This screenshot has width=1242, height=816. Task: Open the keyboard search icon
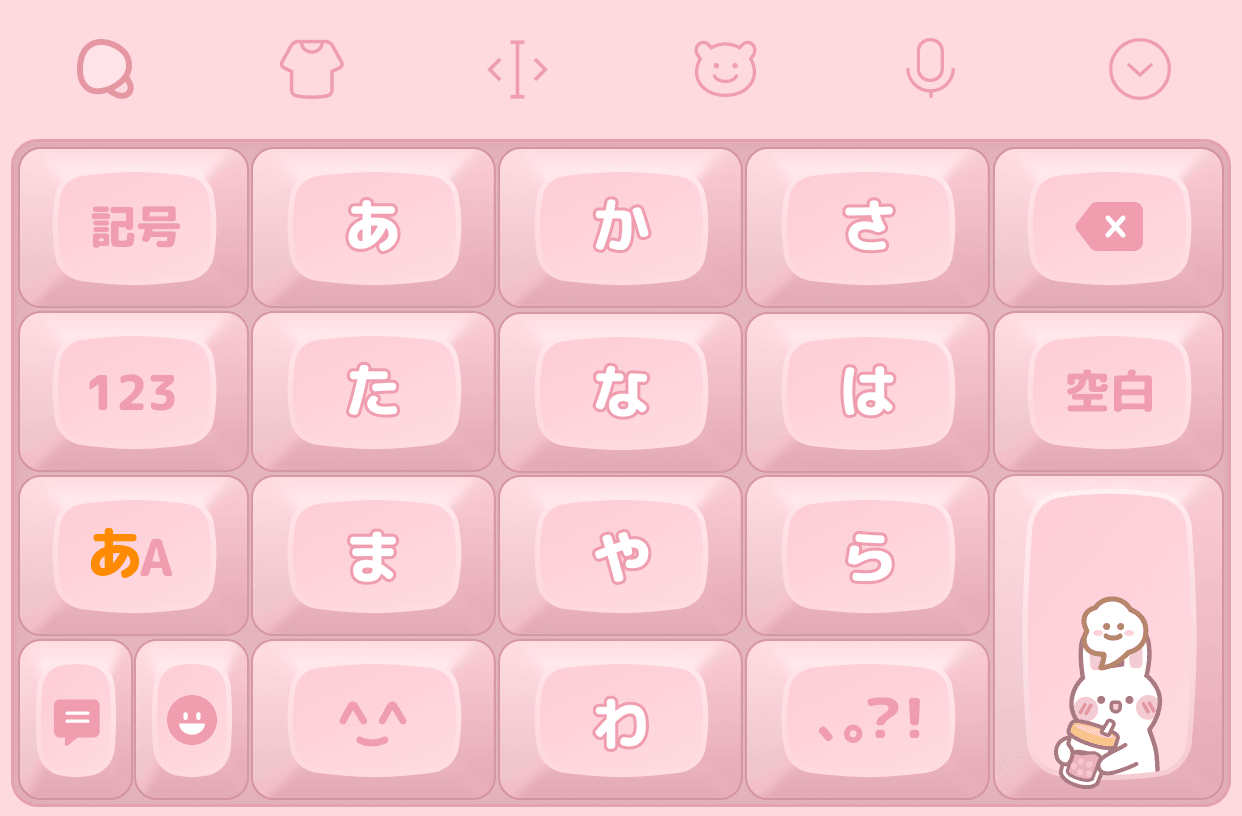pos(106,69)
